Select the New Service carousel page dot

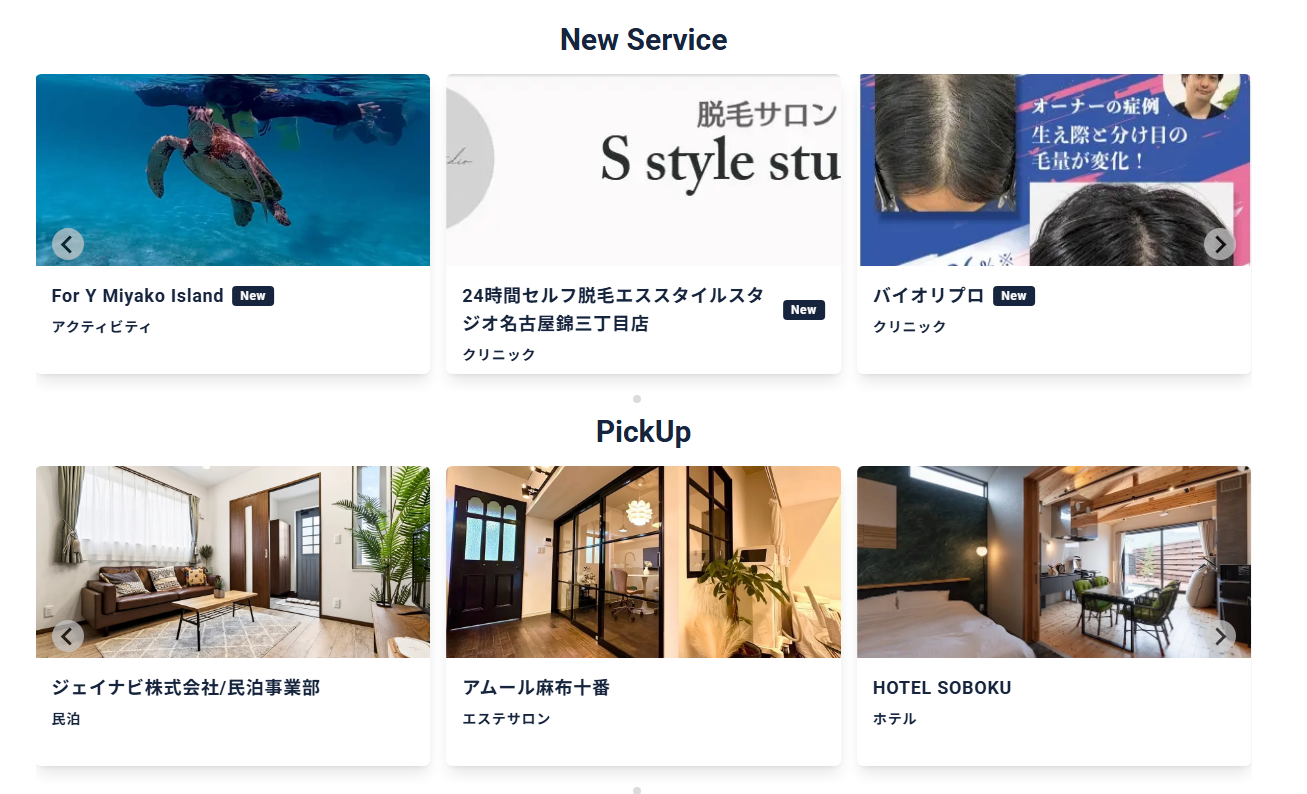pos(637,399)
